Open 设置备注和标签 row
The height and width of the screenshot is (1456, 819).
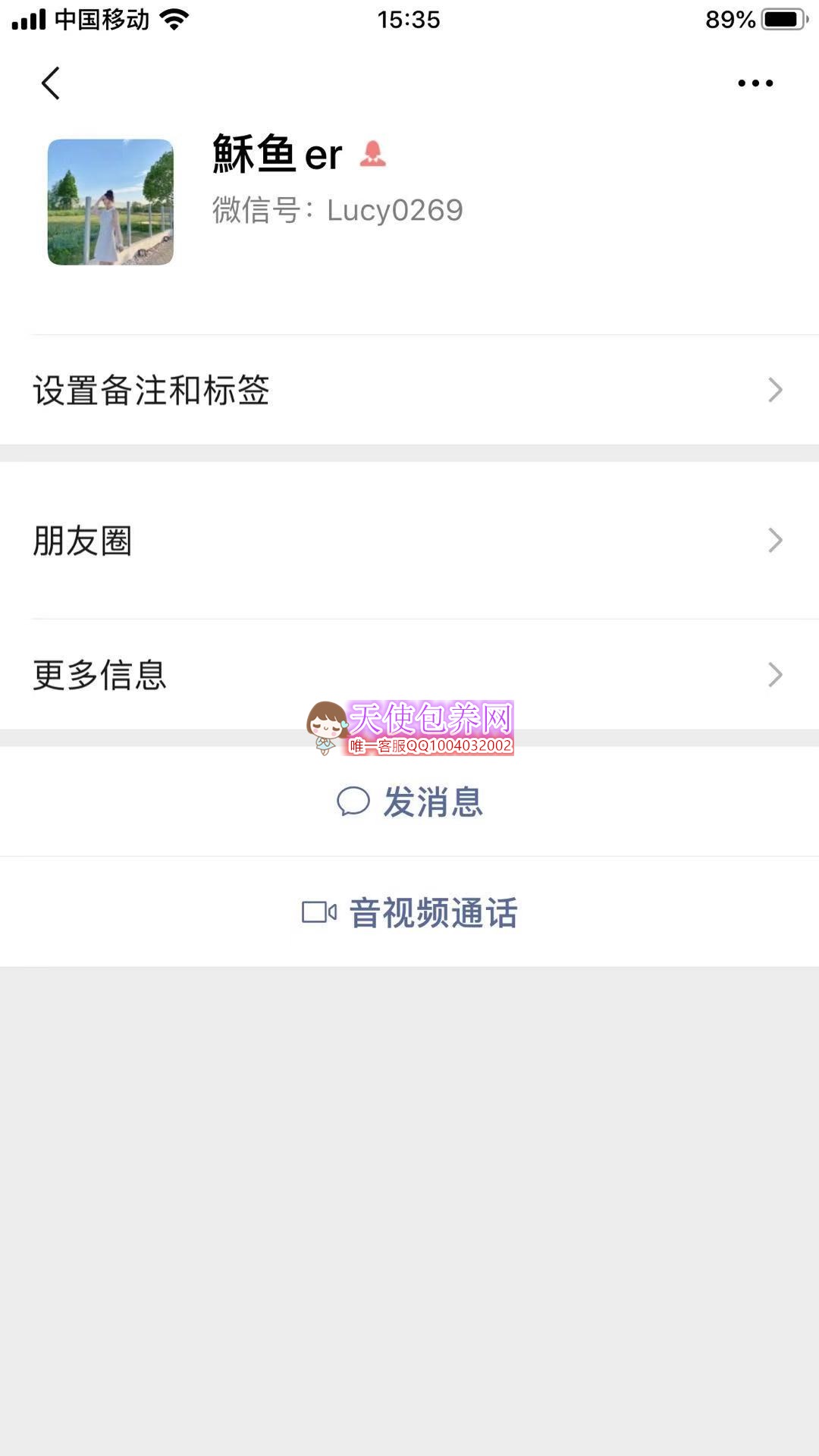(409, 390)
